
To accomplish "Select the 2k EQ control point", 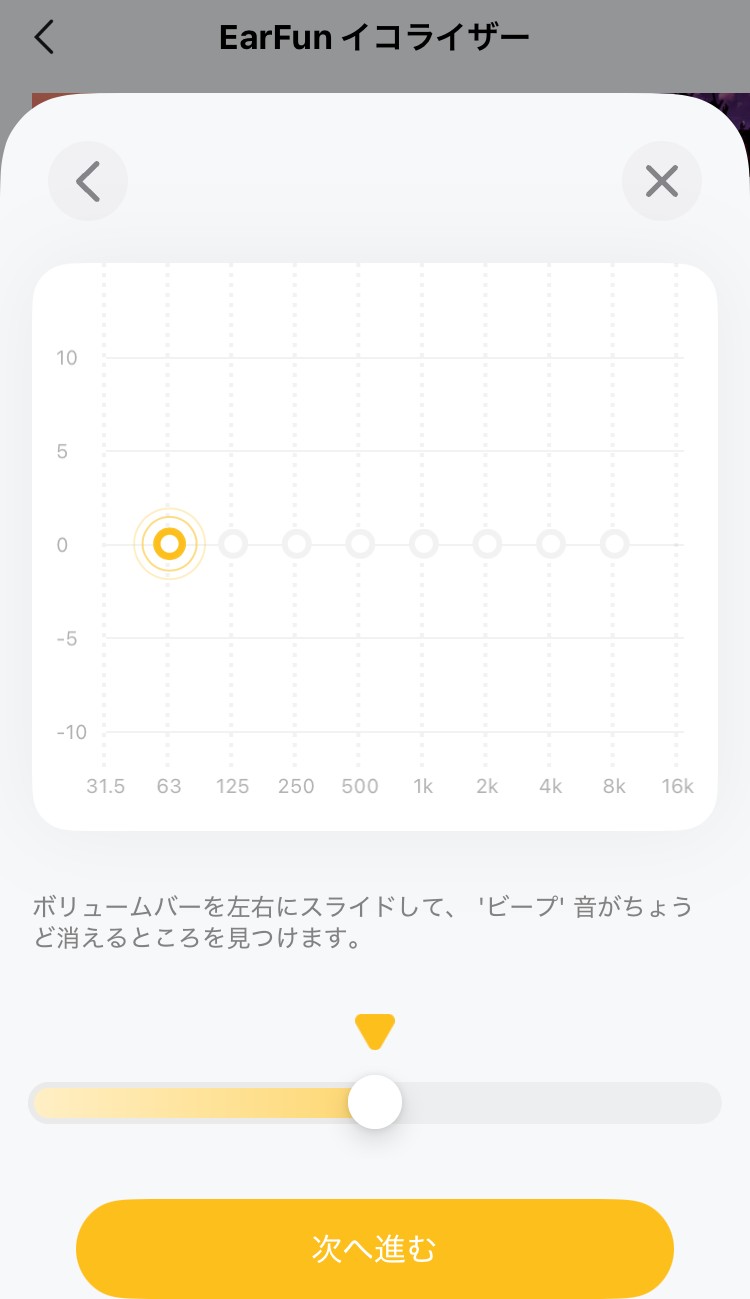I will [x=487, y=544].
